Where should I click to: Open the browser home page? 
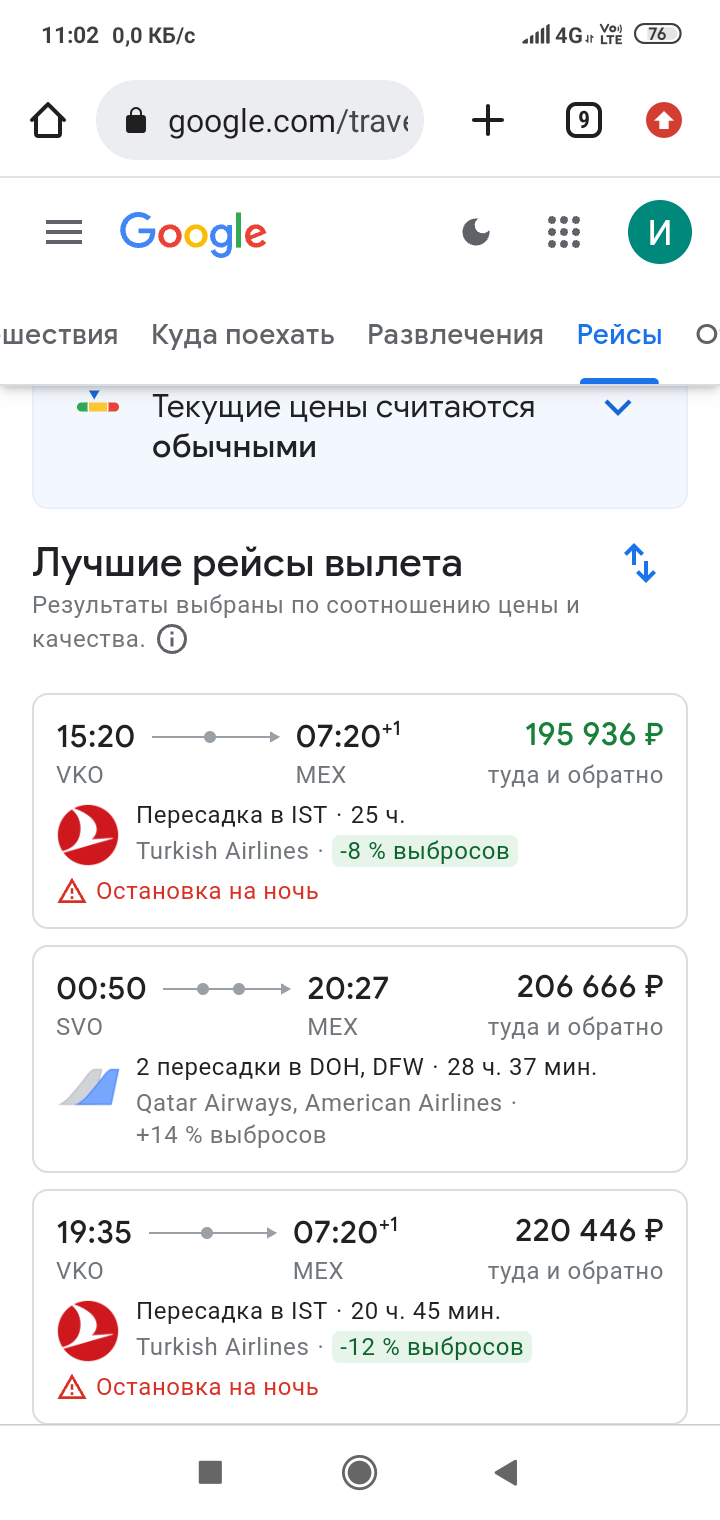[48, 122]
